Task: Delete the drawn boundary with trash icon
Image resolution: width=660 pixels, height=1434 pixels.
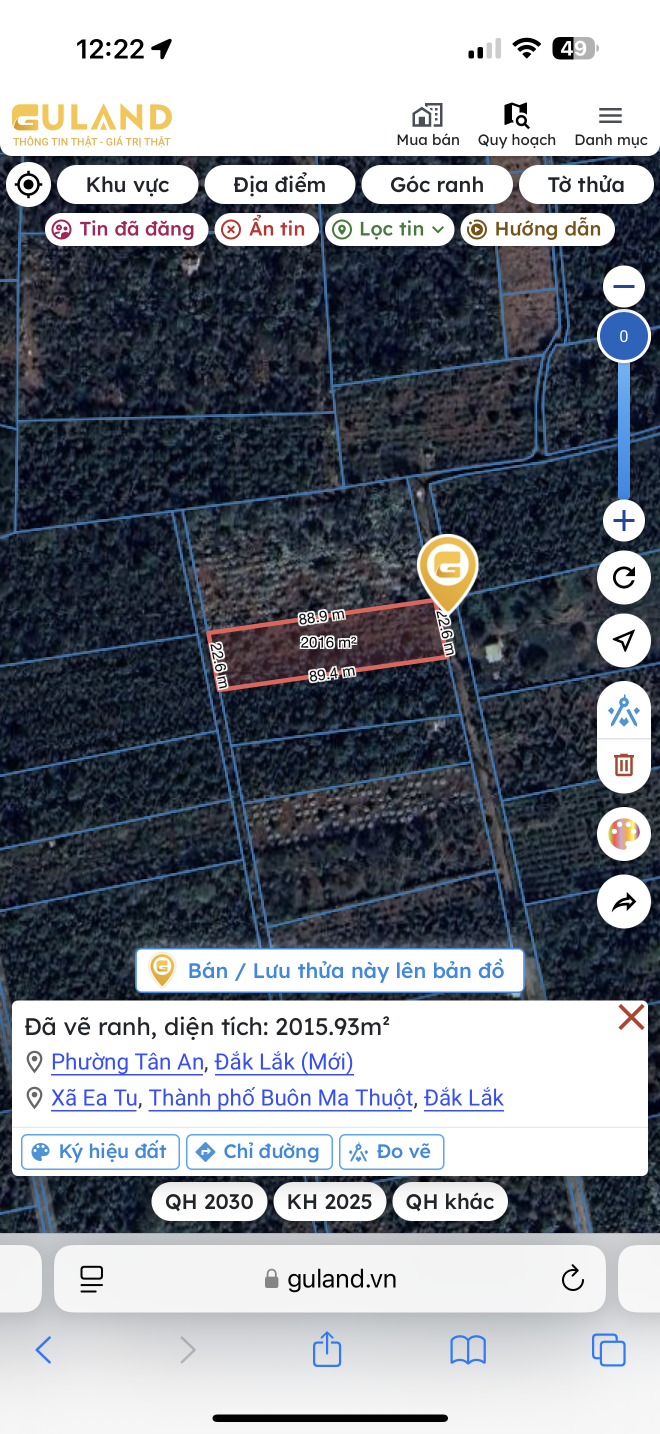Action: 624,765
